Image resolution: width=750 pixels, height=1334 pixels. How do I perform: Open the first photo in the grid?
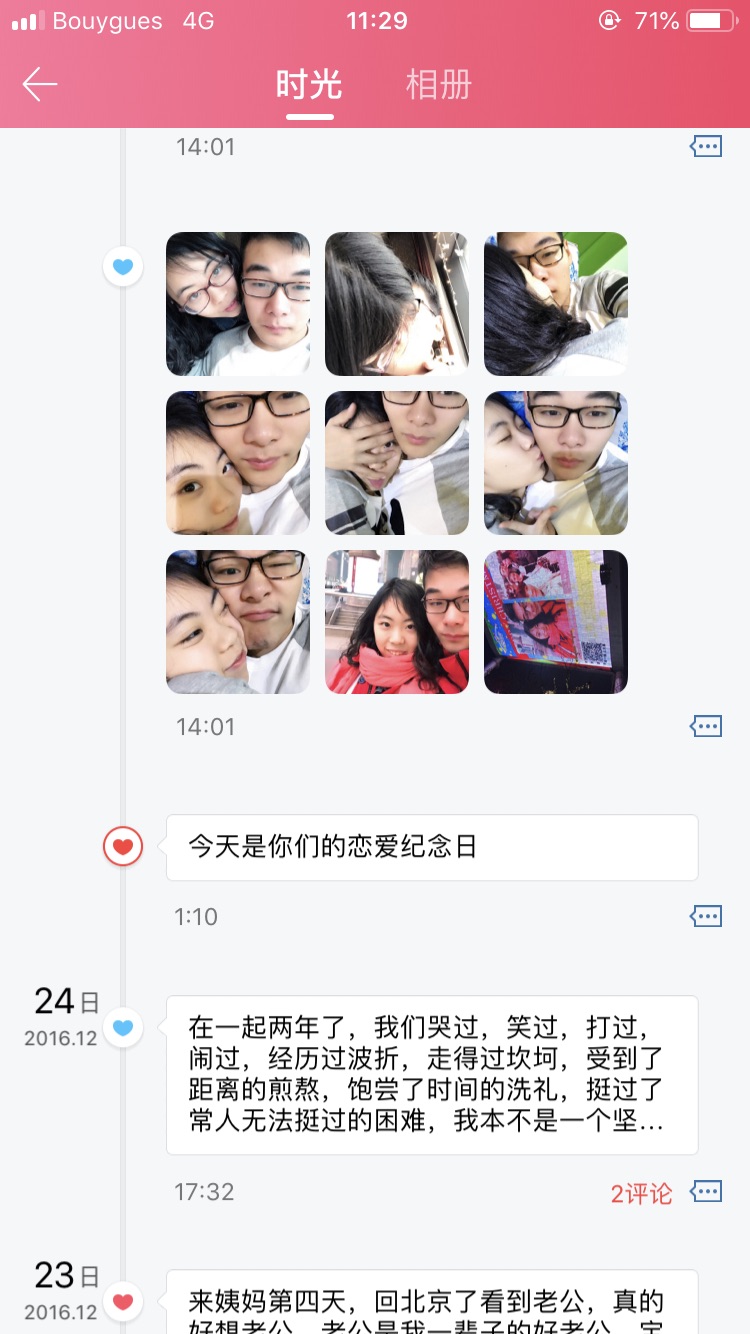[x=238, y=304]
